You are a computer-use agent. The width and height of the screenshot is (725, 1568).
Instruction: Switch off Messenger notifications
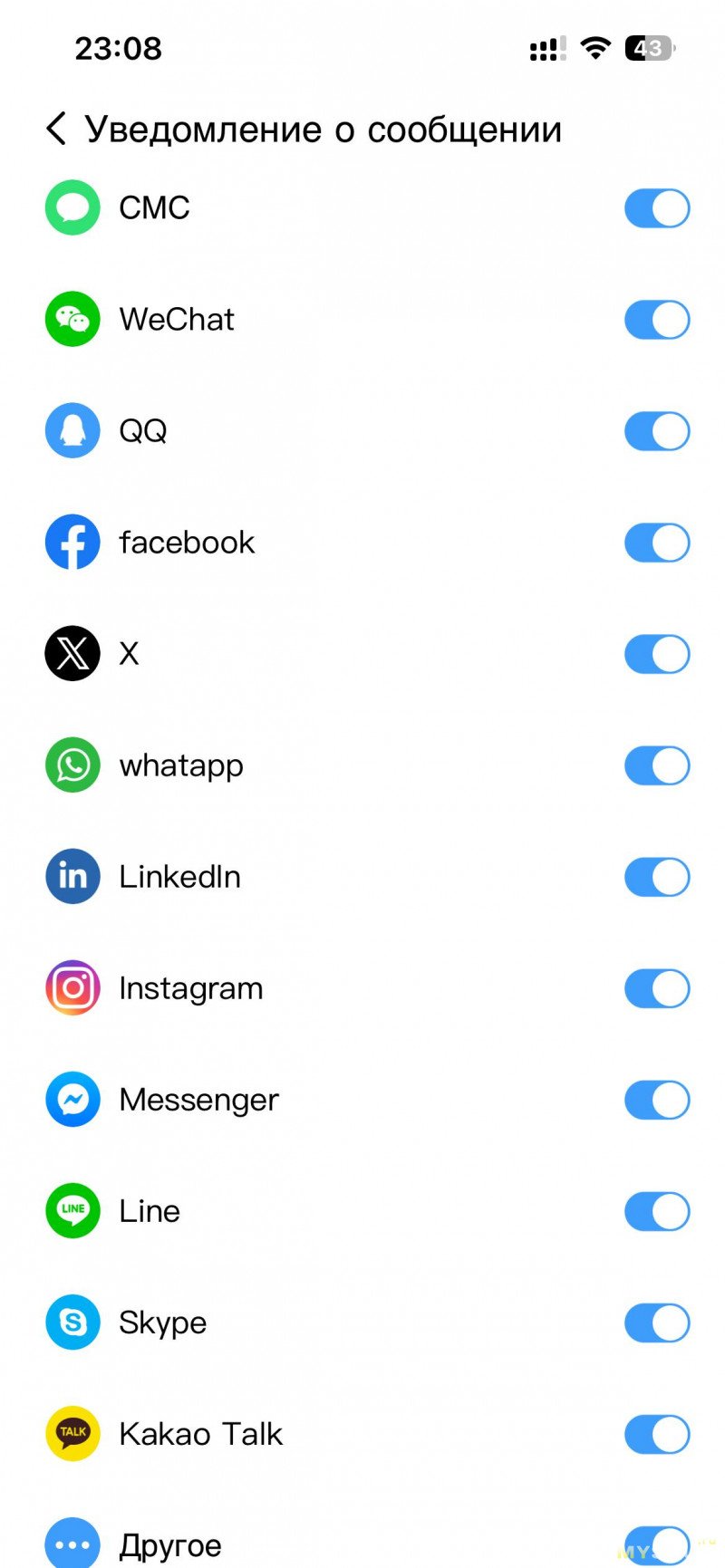click(x=657, y=1100)
